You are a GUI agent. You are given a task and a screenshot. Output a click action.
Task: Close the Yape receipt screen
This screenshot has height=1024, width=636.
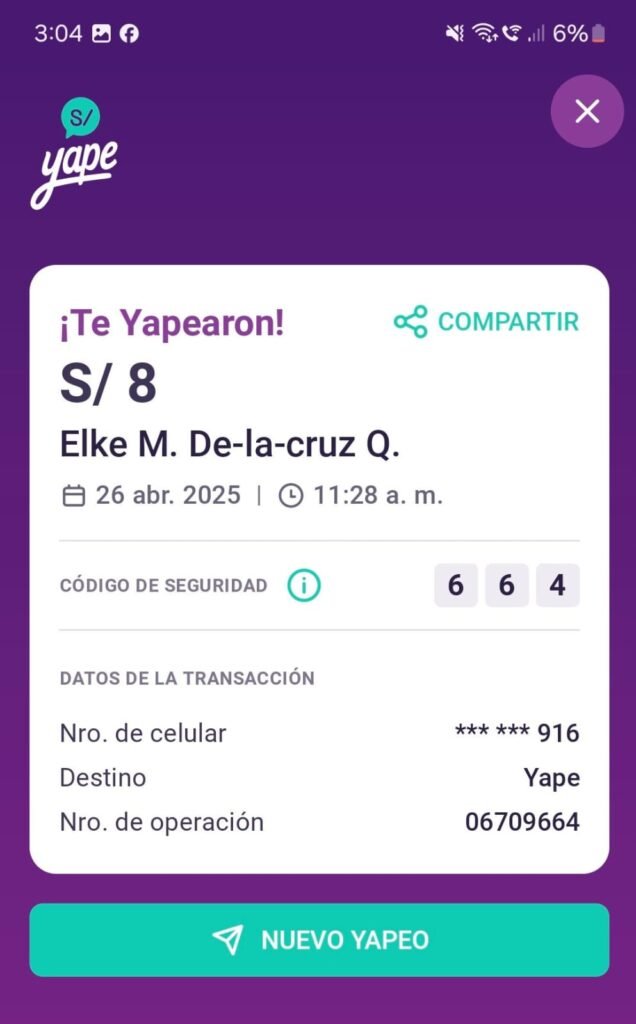coord(587,111)
